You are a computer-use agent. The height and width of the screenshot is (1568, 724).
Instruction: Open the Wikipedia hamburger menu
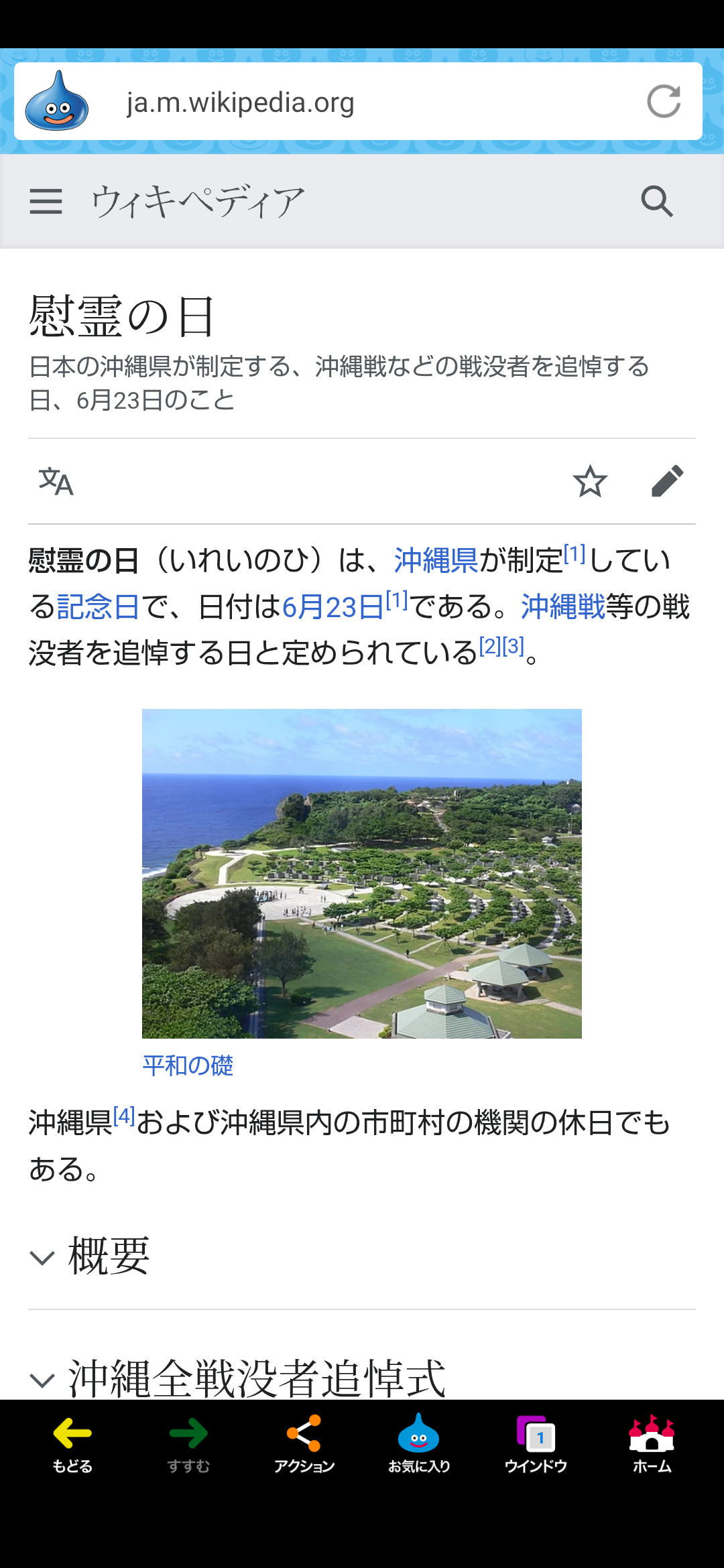tap(46, 201)
